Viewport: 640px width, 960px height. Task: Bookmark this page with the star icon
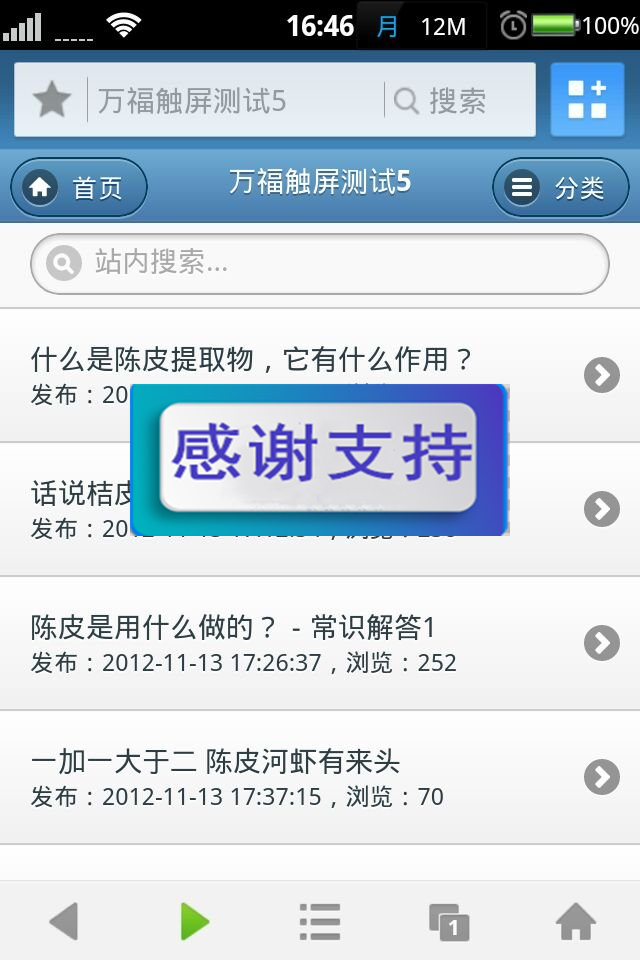click(x=52, y=100)
